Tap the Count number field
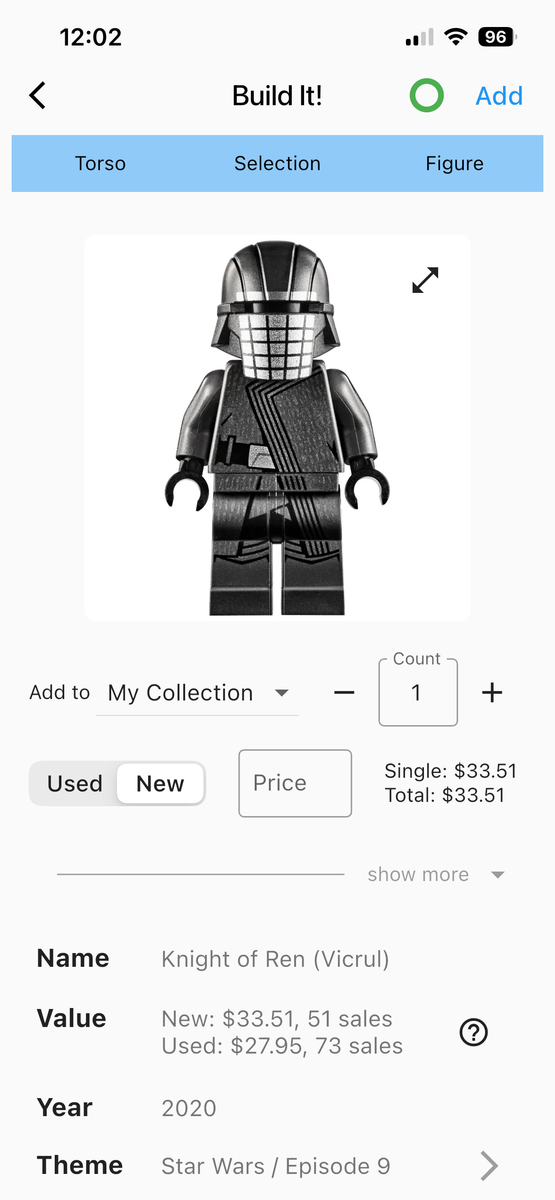Screen dimensions: 555x1200 pos(418,692)
